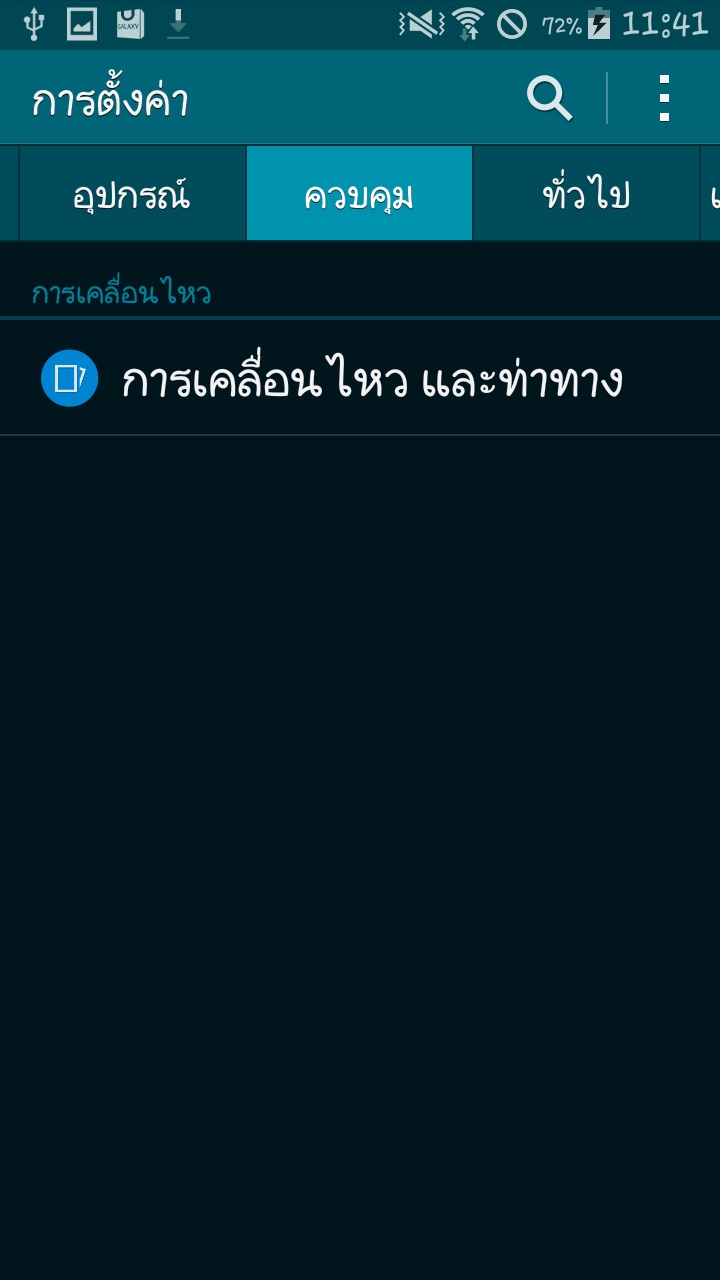Switch to the ทั่วไป tab
Viewport: 720px width, 1280px height.
pos(586,194)
